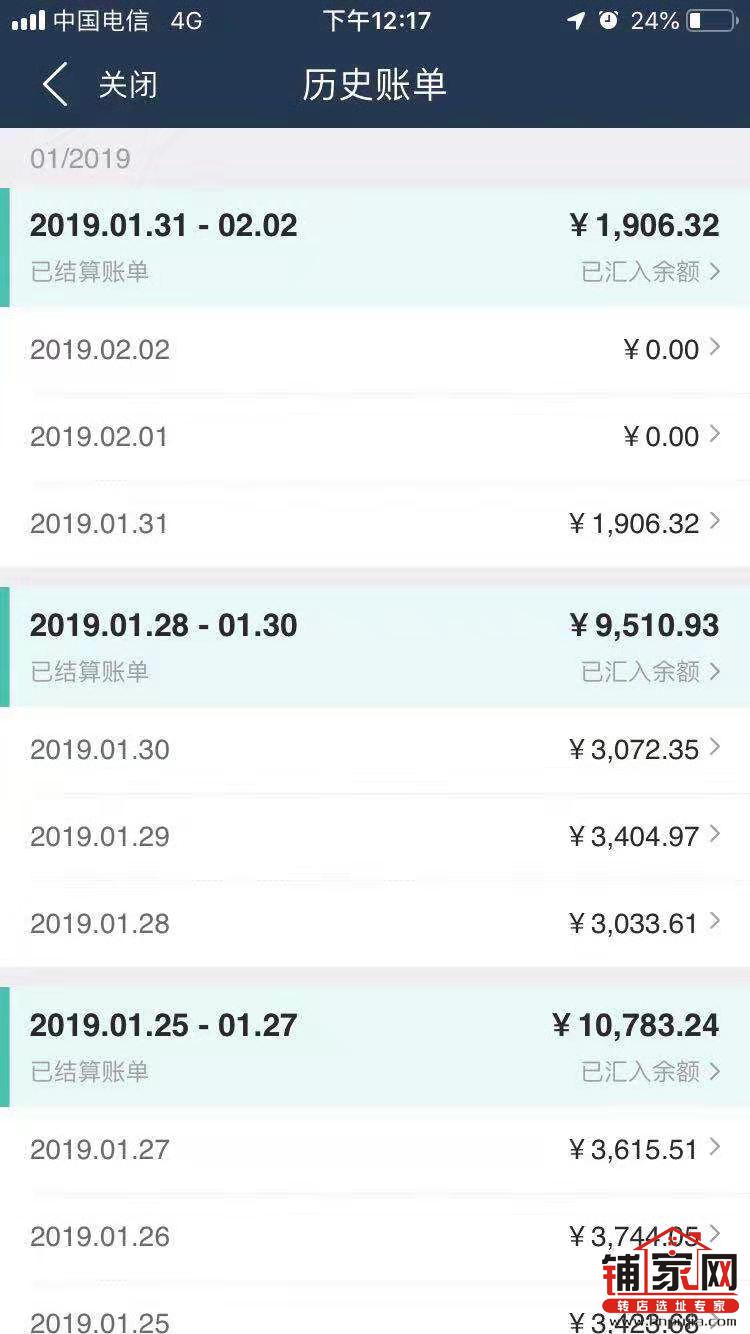750x1334 pixels.
Task: Open the 2019.01.28 - 01.30 settled bill
Action: pos(375,647)
